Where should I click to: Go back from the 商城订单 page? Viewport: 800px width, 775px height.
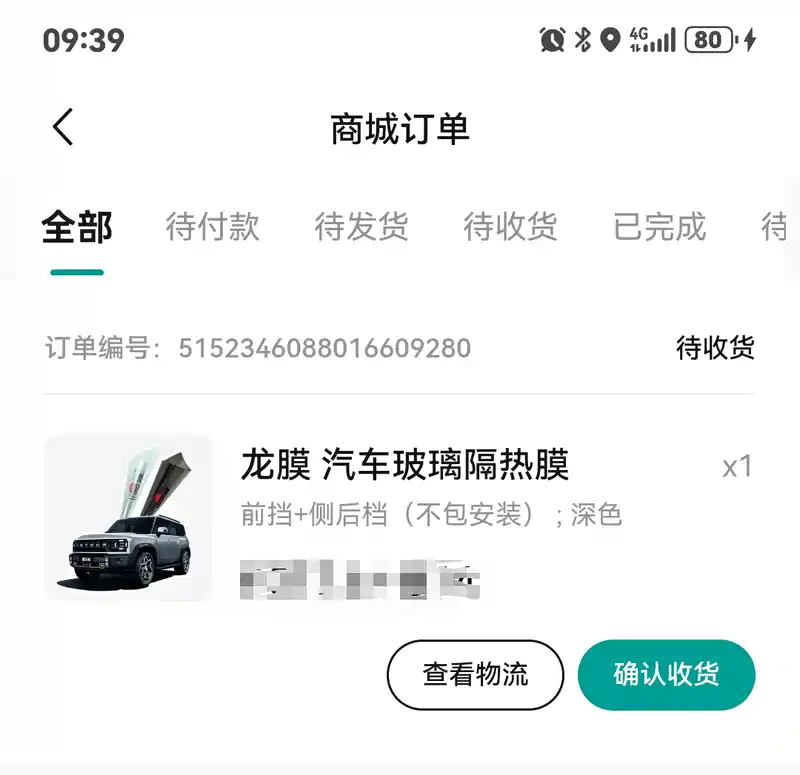(x=63, y=128)
